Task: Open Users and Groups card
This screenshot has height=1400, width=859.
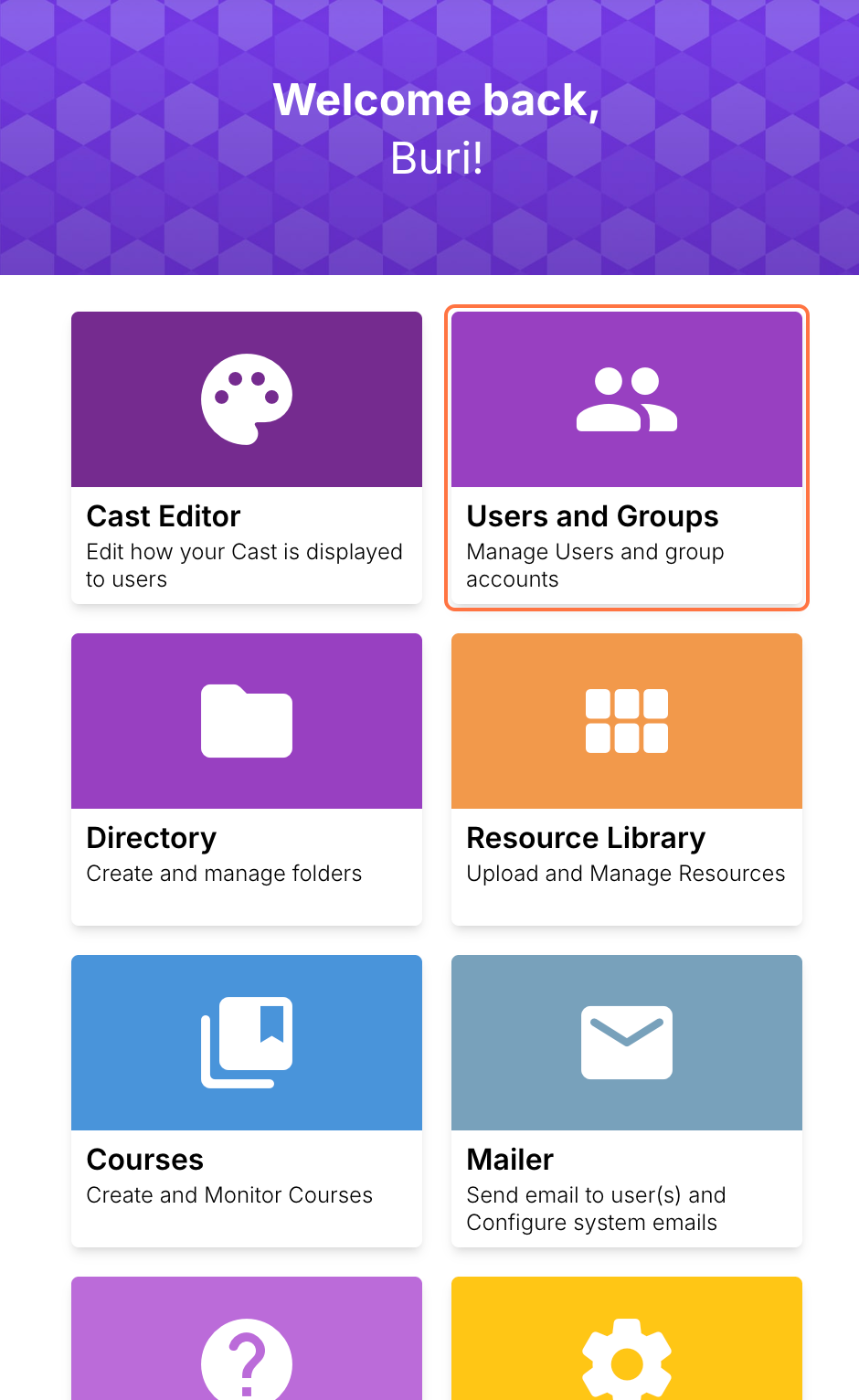Action: pyautogui.click(x=627, y=457)
